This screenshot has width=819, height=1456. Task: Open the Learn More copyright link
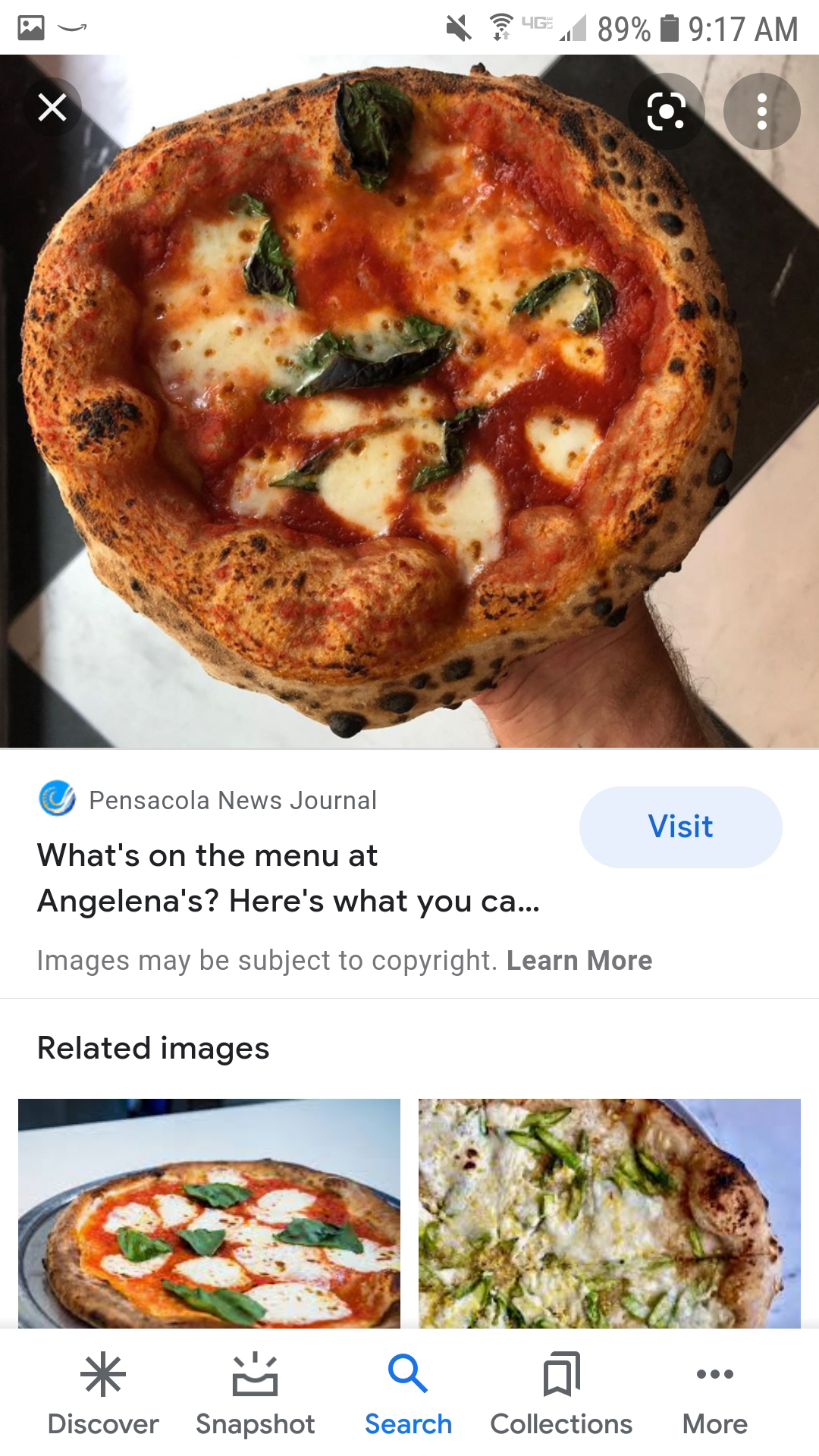pyautogui.click(x=579, y=960)
